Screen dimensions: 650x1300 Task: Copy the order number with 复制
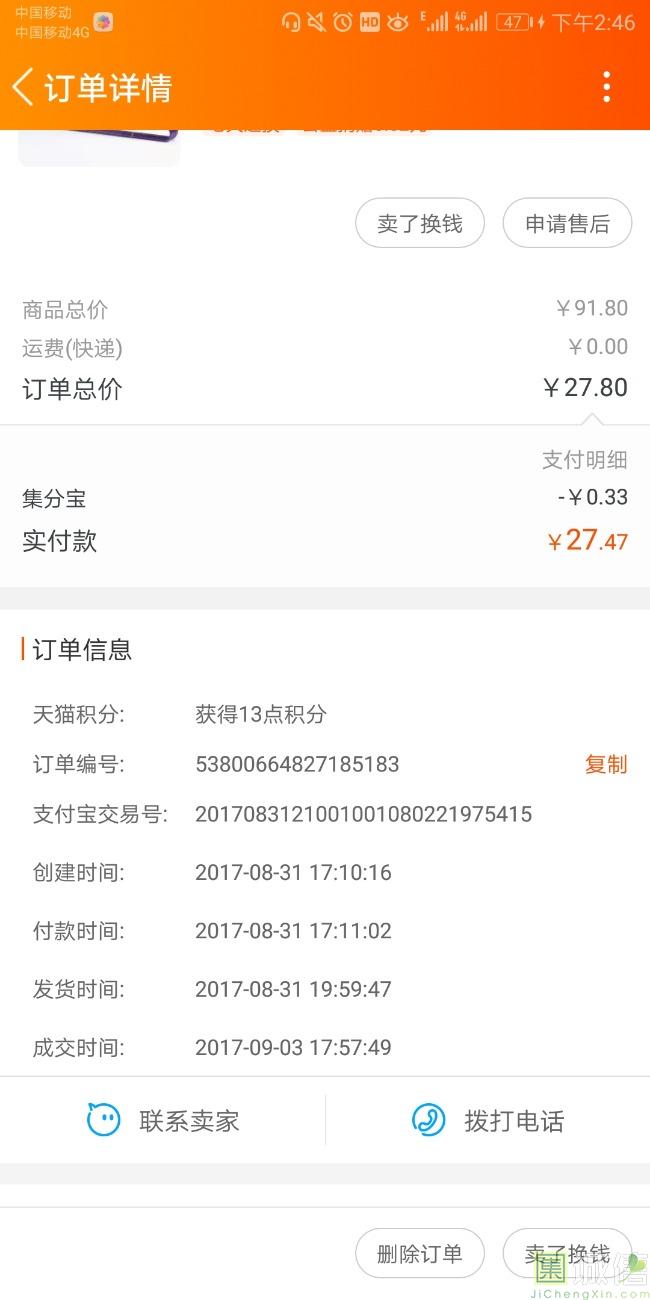[x=606, y=765]
